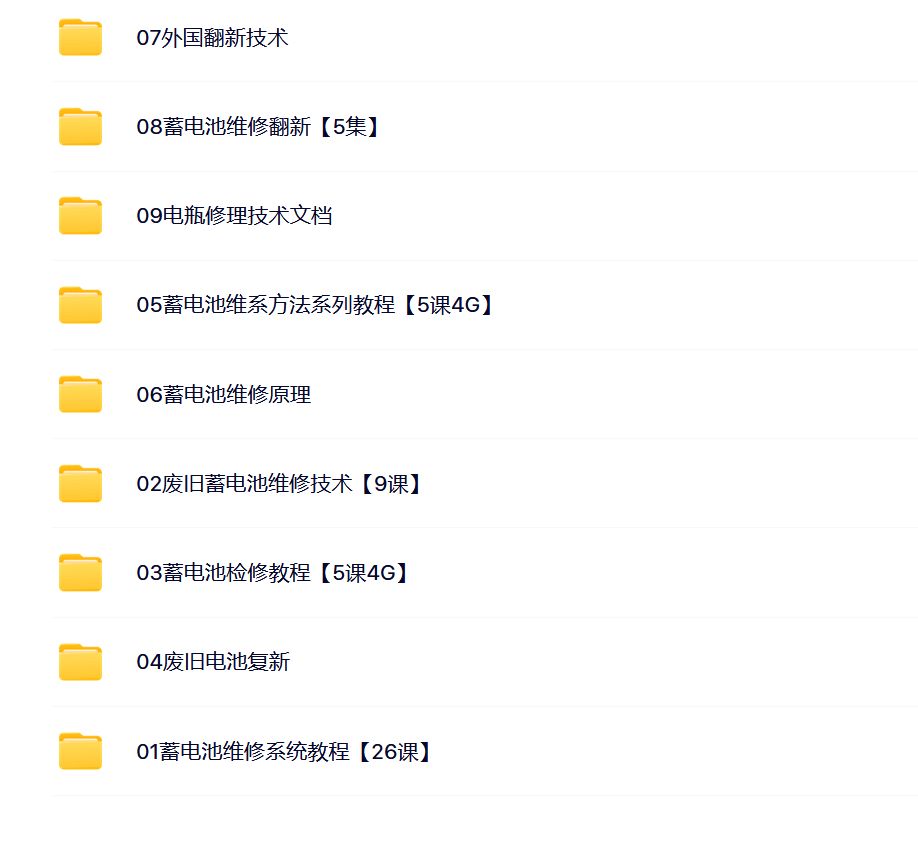Select folder 09电瓶修理技术文档
Image resolution: width=918 pixels, height=847 pixels.
click(234, 216)
